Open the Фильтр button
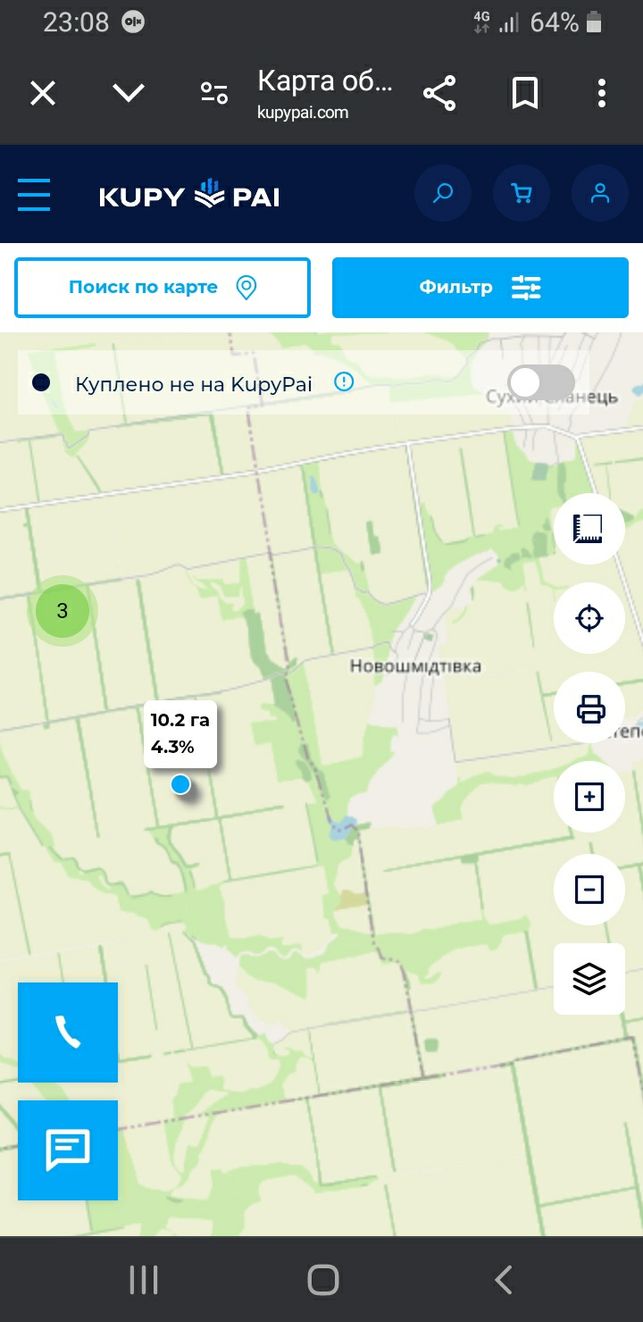The width and height of the screenshot is (643, 1322). click(x=480, y=288)
